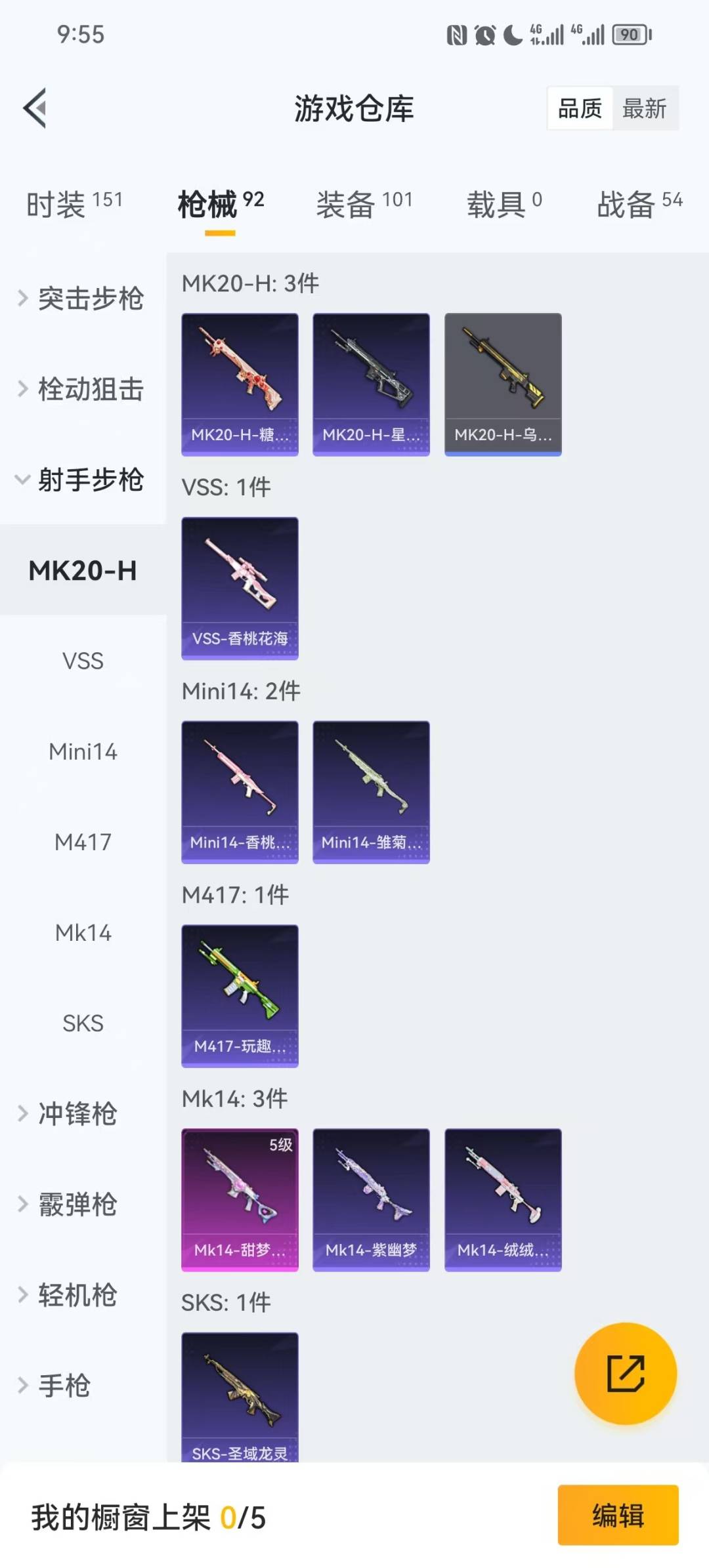Tap 编辑 to edit the showcase
This screenshot has height=1568, width=709.
[x=617, y=1516]
